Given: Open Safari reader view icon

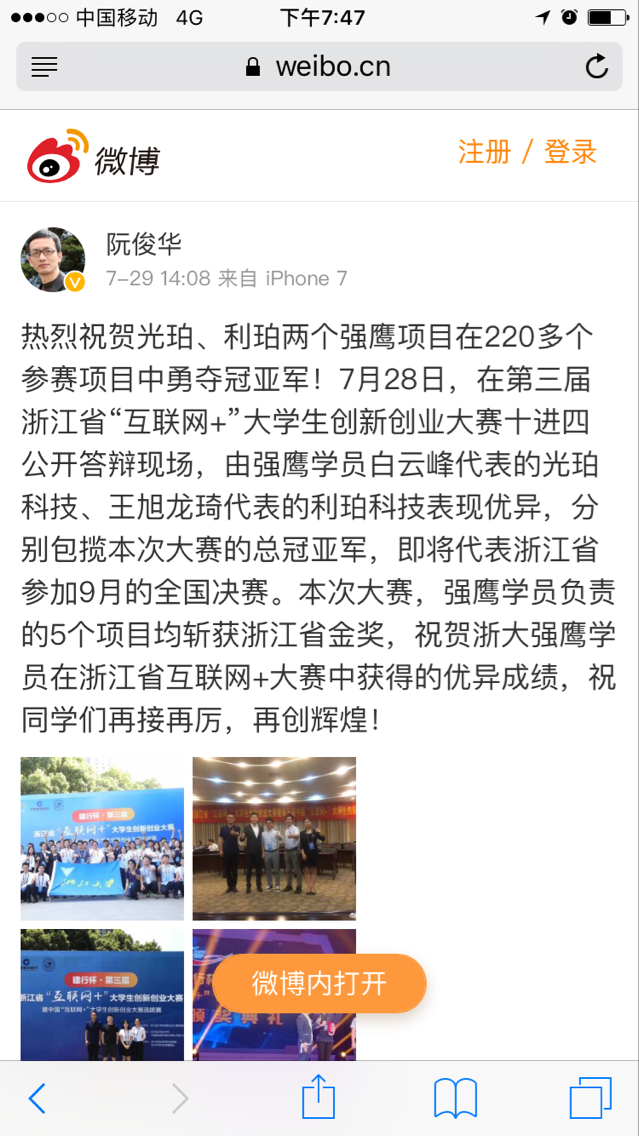Looking at the screenshot, I should pyautogui.click(x=45, y=67).
